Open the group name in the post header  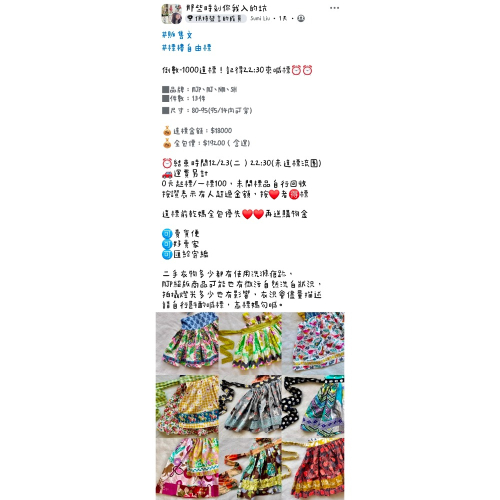226,8
